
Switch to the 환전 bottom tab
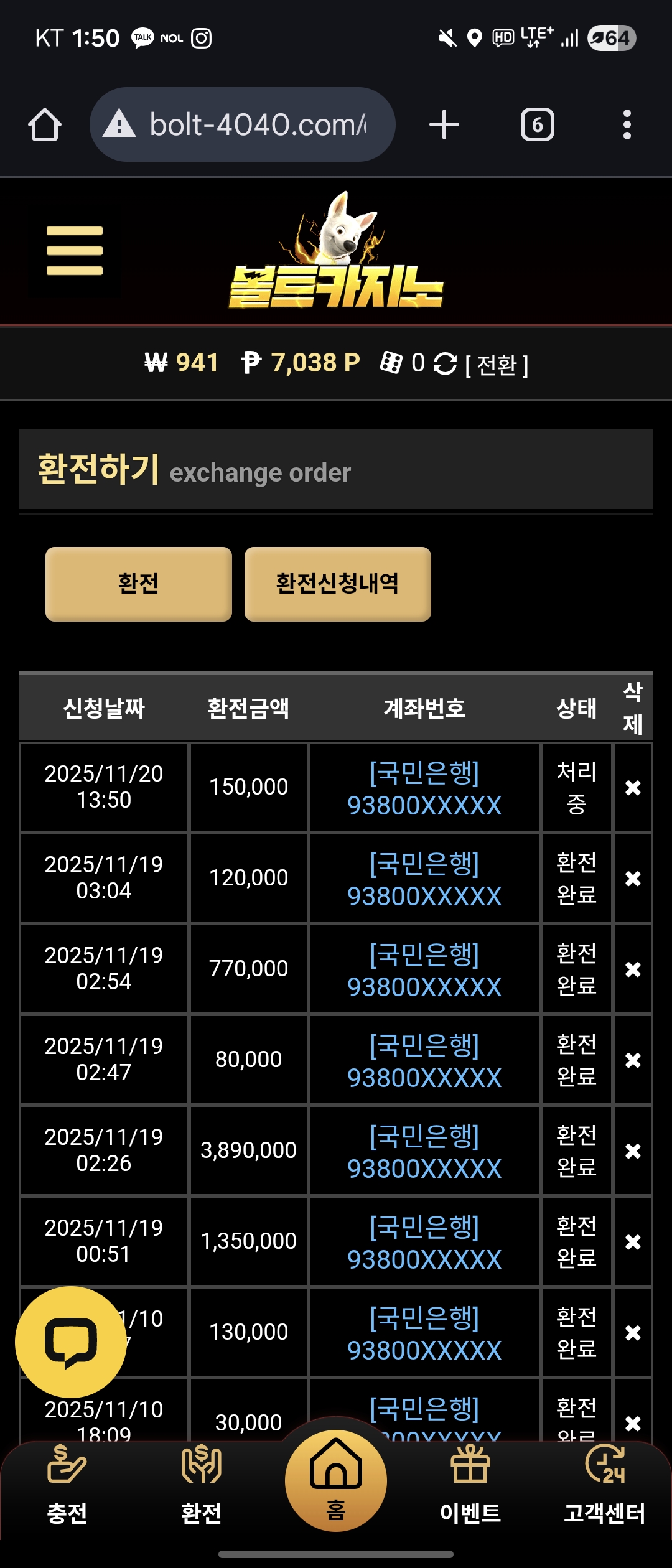point(201,1487)
